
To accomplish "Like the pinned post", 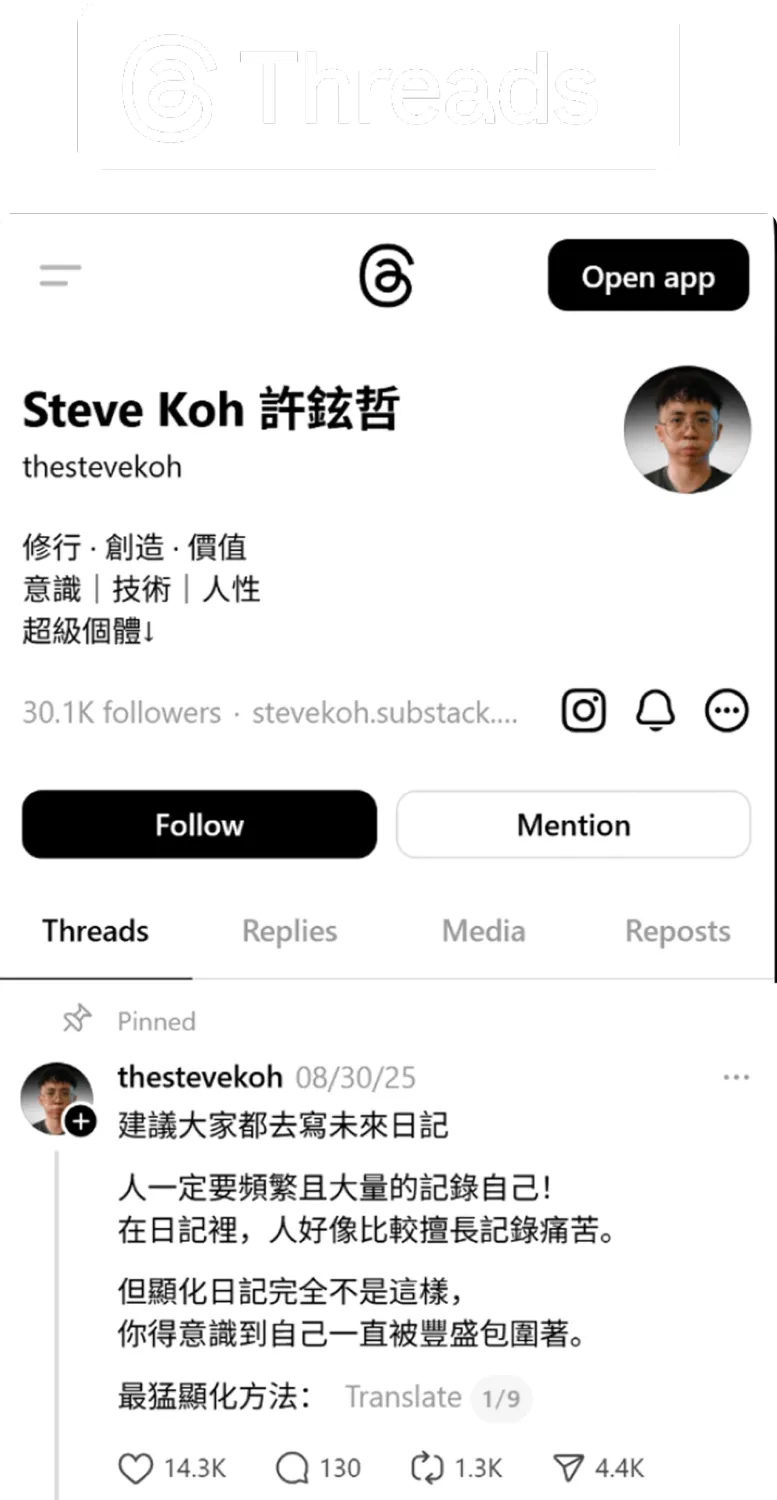I will [136, 1468].
